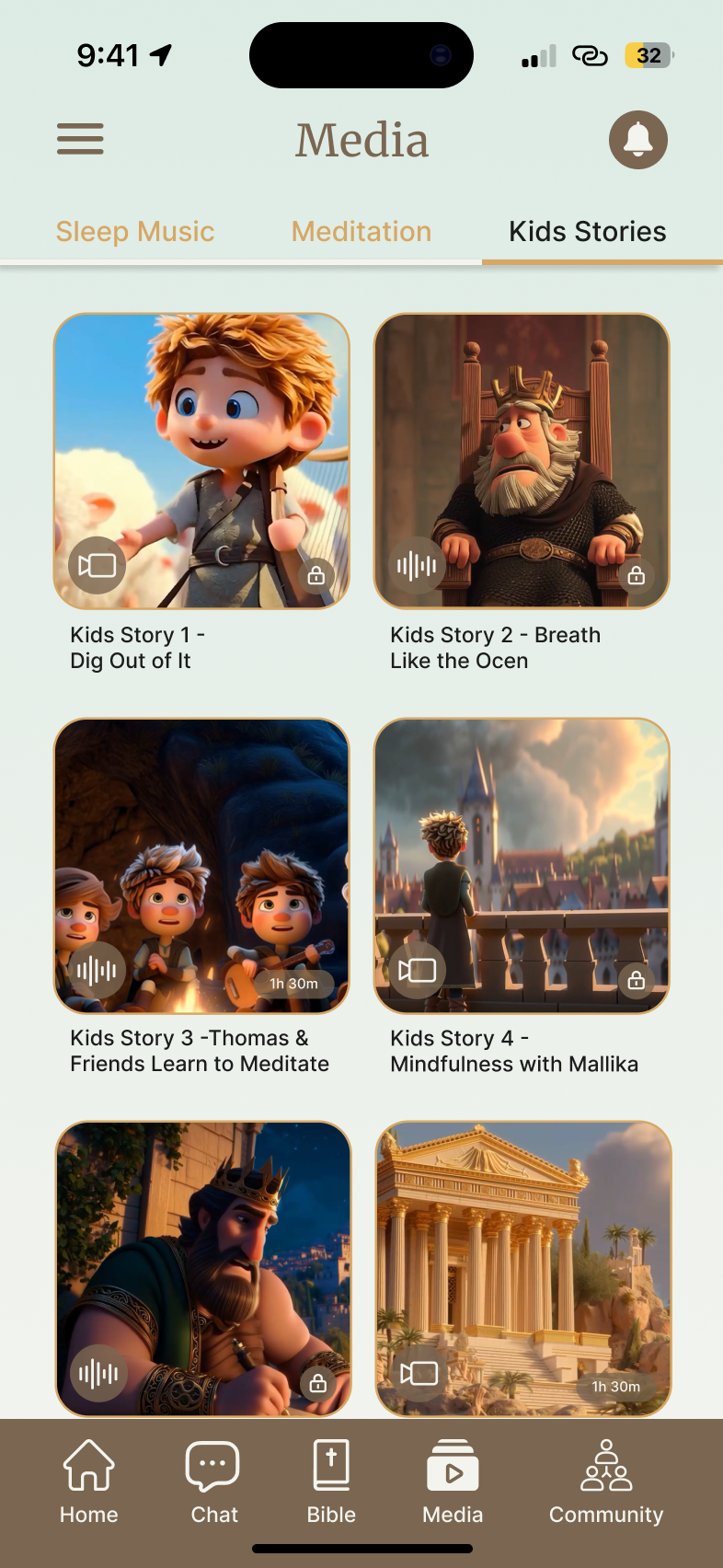The height and width of the screenshot is (1568, 723).
Task: Open Kids Story 4 - Mindfulness with Mallika
Action: point(522,866)
